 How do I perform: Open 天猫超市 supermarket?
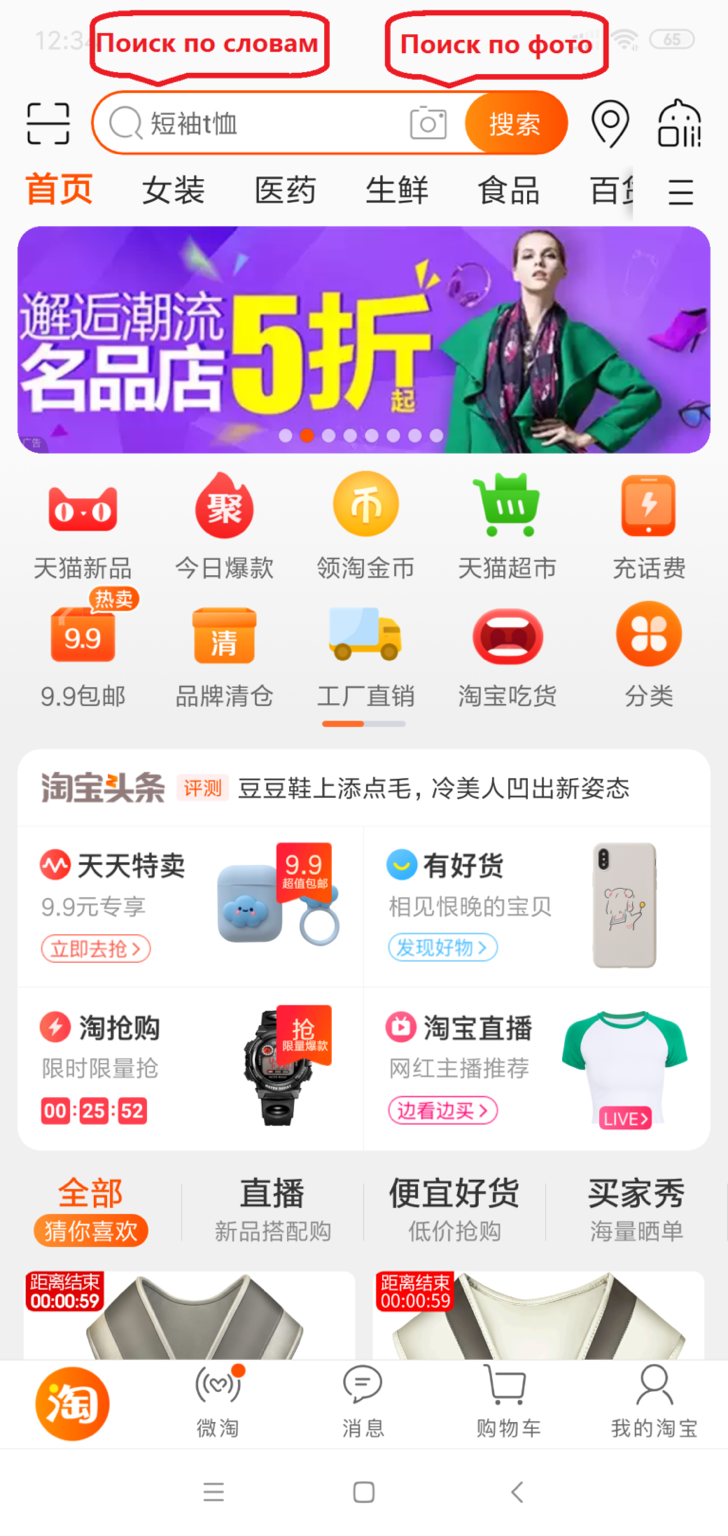pyautogui.click(x=507, y=528)
